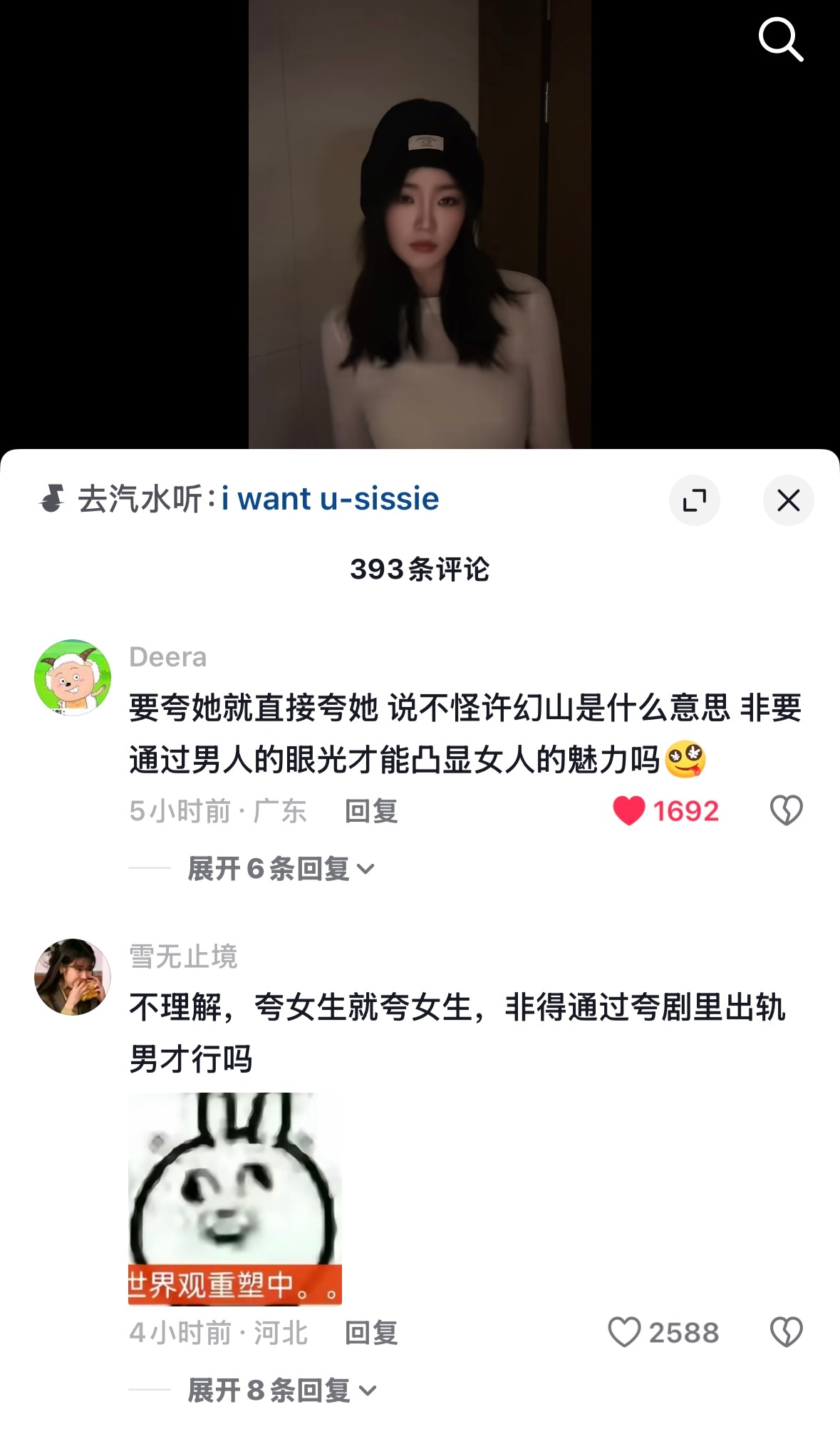Open the 393条评论 header section
Screen dimensions: 840x1449
[420, 570]
